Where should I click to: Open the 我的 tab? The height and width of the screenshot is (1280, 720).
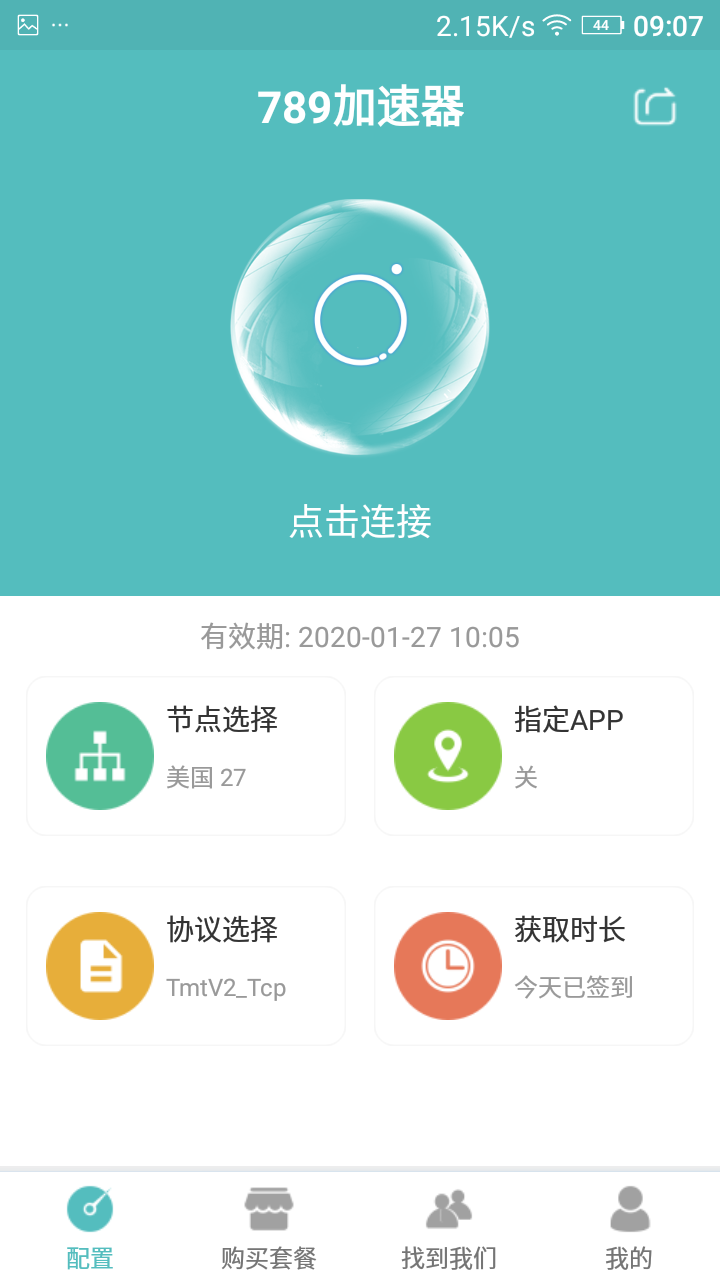(x=629, y=1226)
